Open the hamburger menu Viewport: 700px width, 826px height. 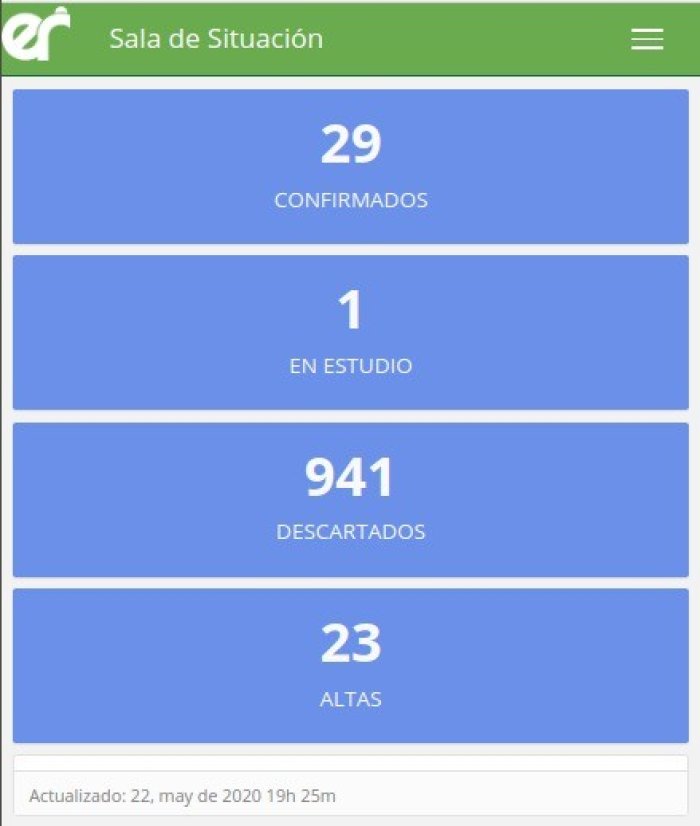pyautogui.click(x=647, y=40)
